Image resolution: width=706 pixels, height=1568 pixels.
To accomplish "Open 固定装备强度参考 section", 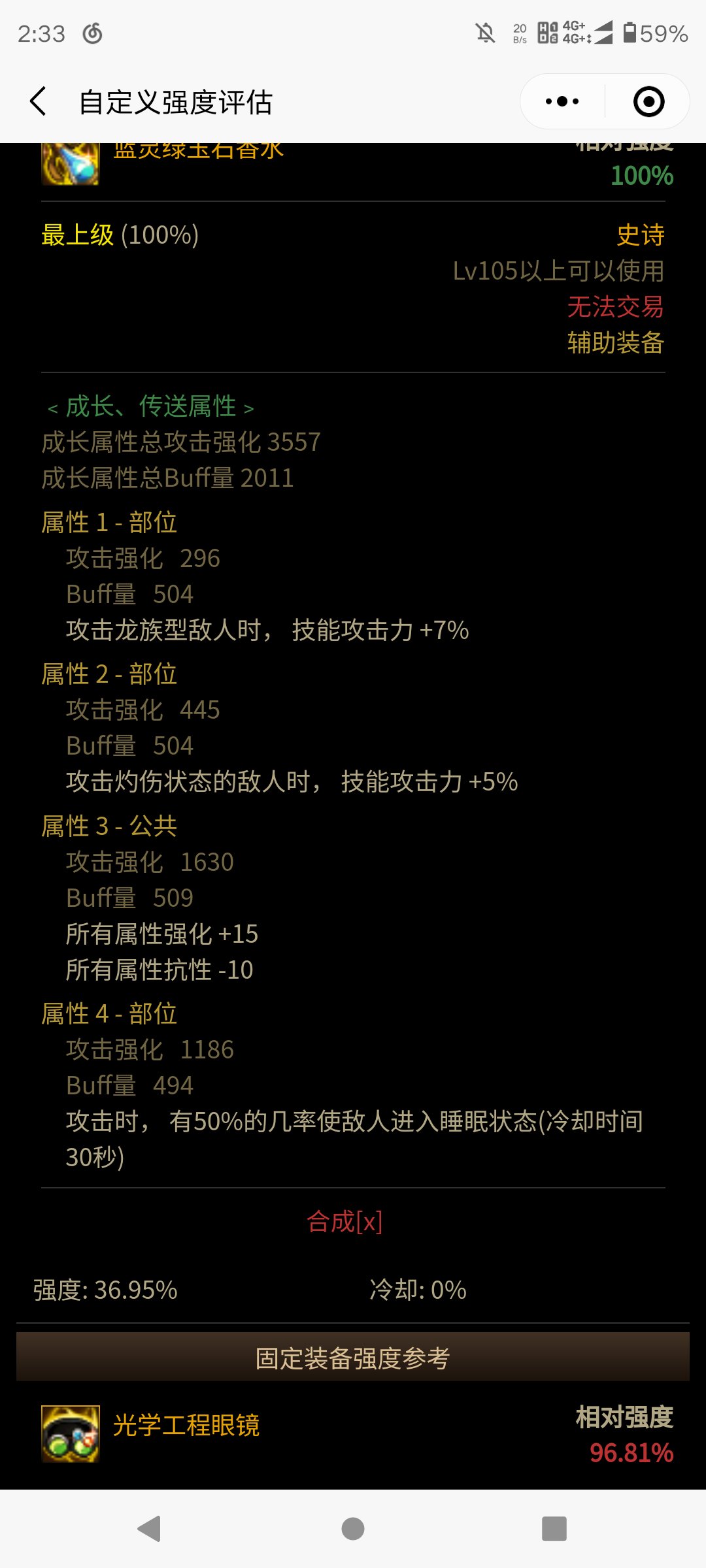I will [x=353, y=1358].
